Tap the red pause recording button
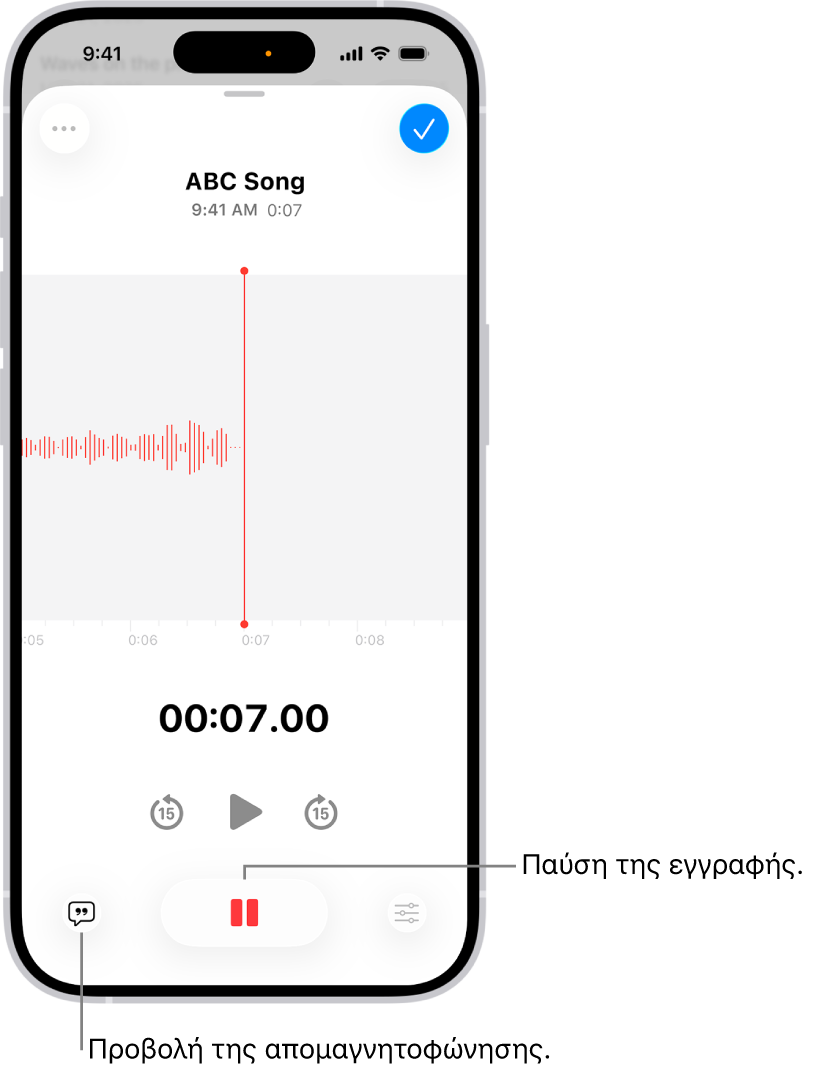This screenshot has height=1069, width=827. coord(244,912)
